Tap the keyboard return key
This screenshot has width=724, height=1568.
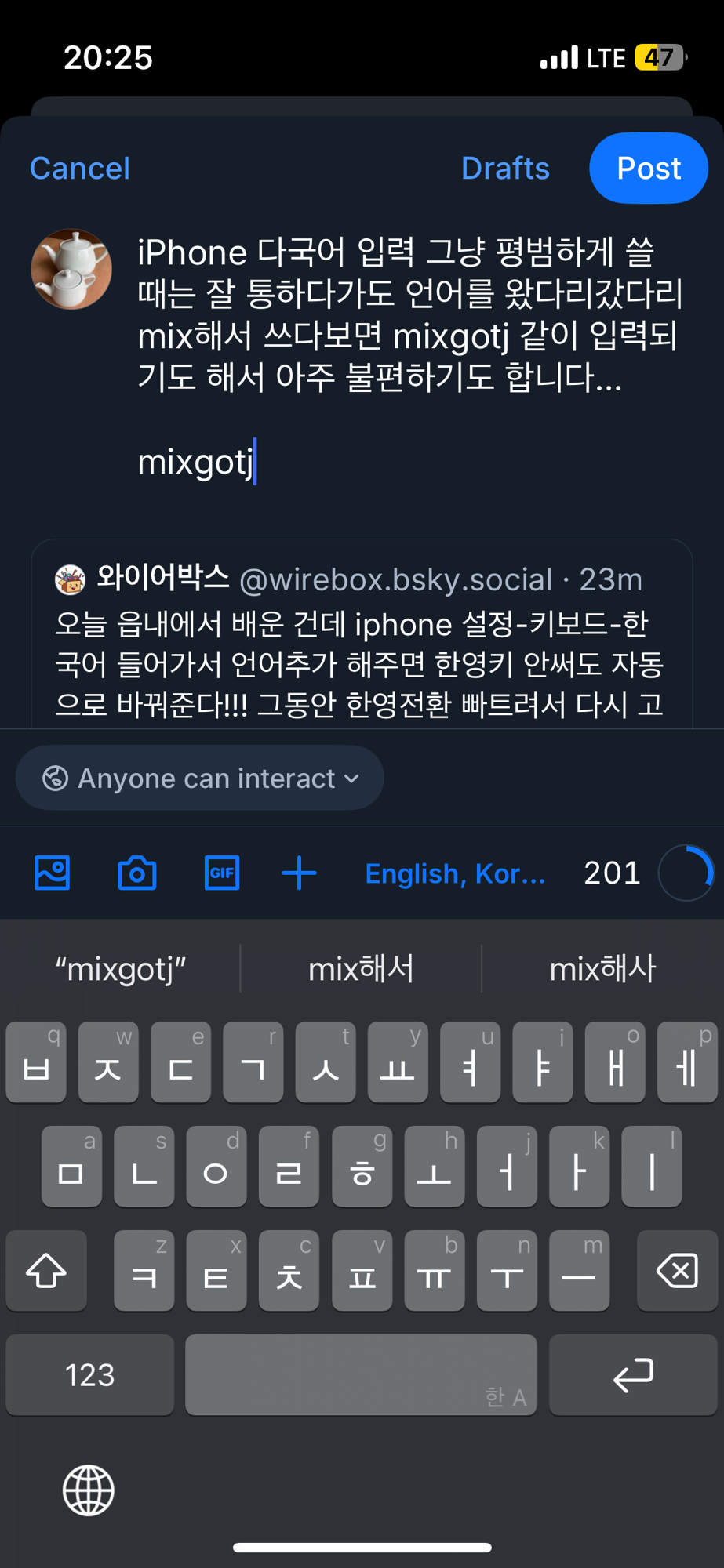[633, 1375]
